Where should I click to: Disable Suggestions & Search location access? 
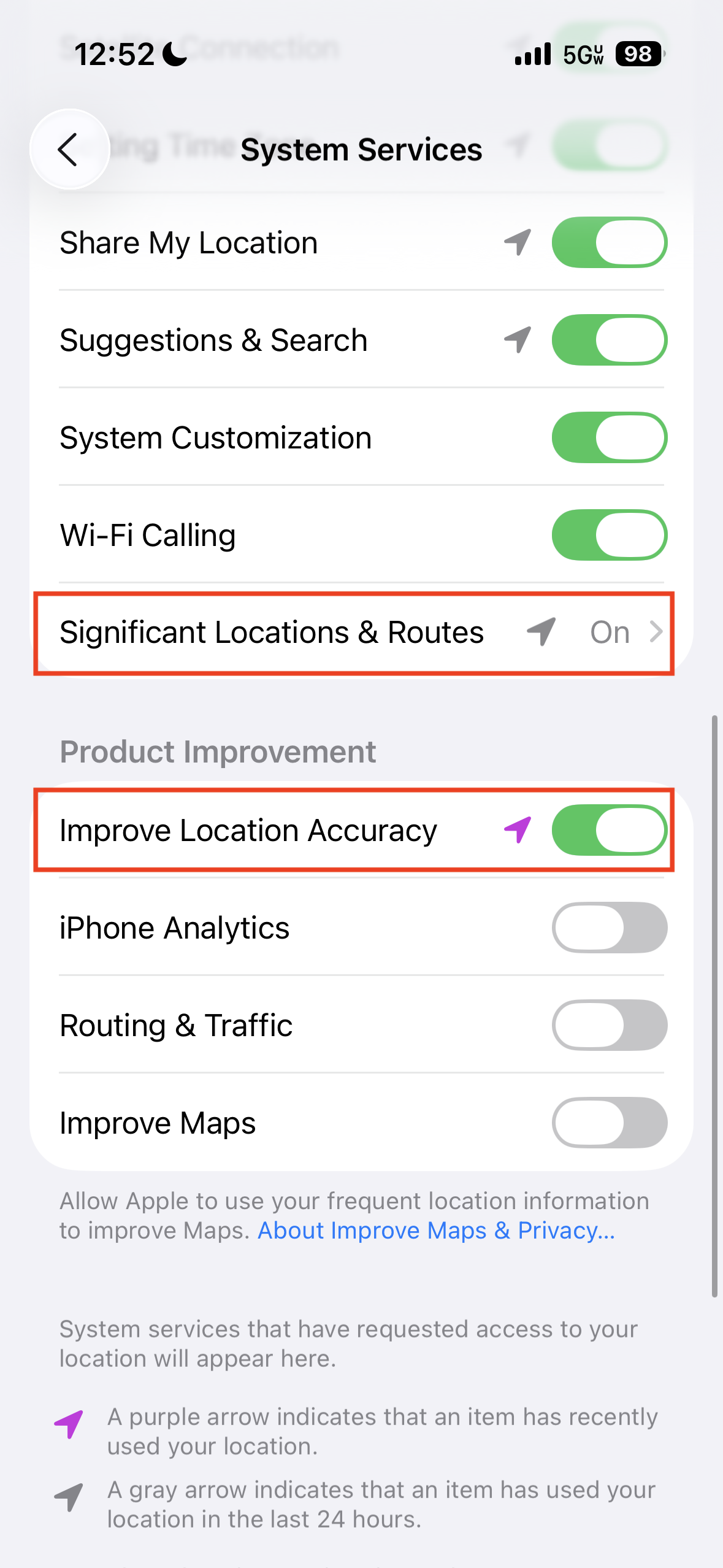(x=609, y=340)
